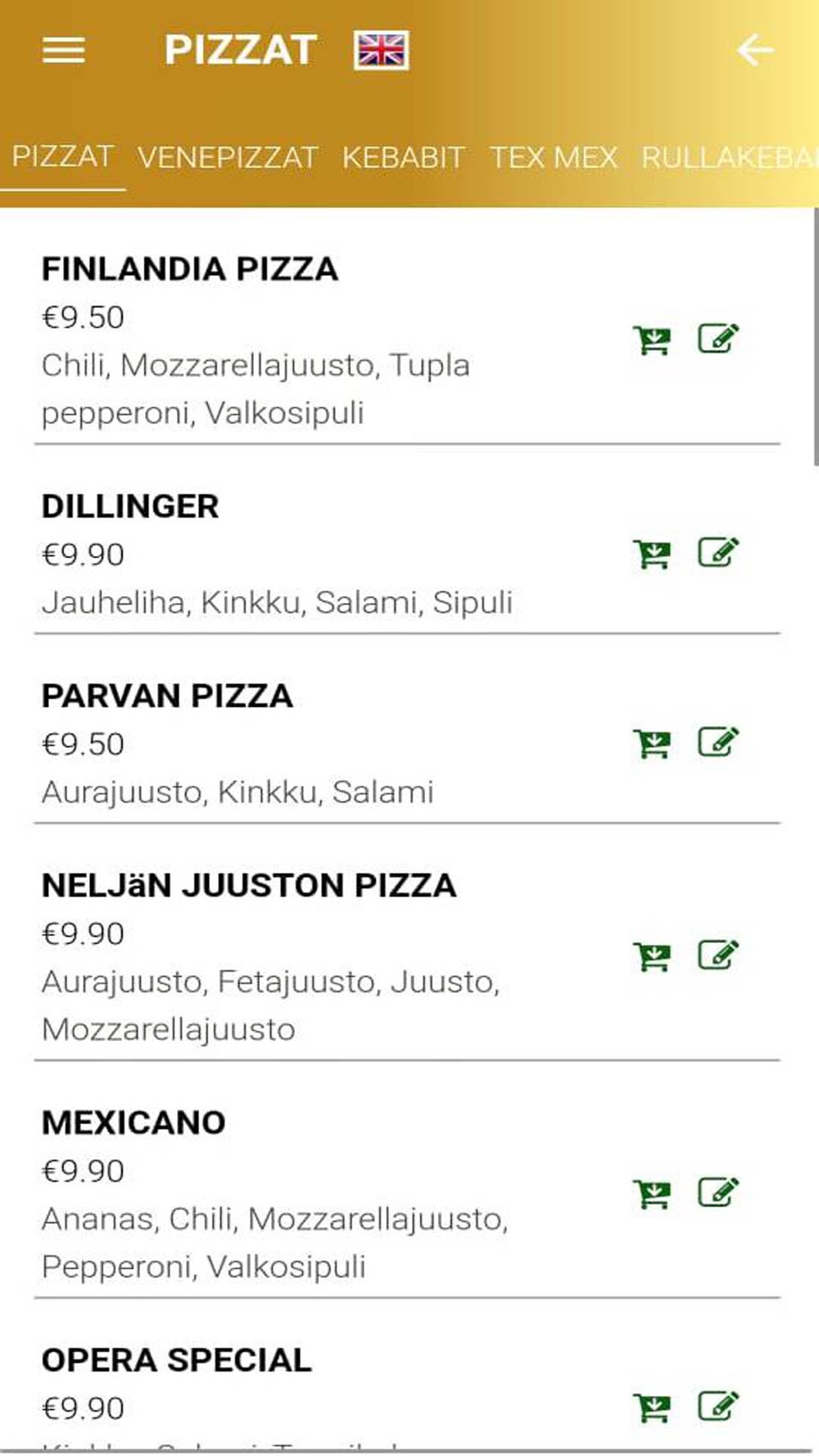
Task: Open the Kebabit tab
Action: point(403,157)
